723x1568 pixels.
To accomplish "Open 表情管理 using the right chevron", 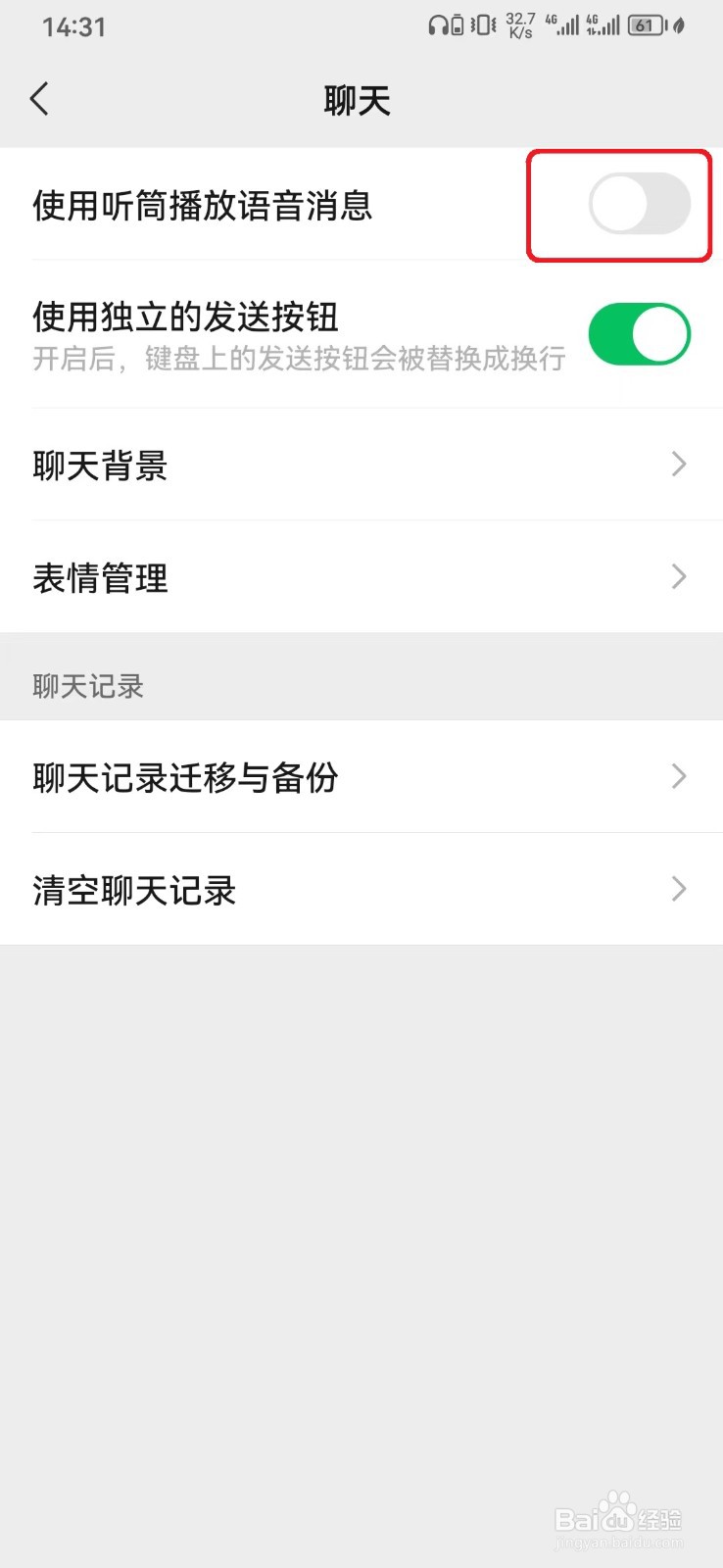I will tap(677, 577).
